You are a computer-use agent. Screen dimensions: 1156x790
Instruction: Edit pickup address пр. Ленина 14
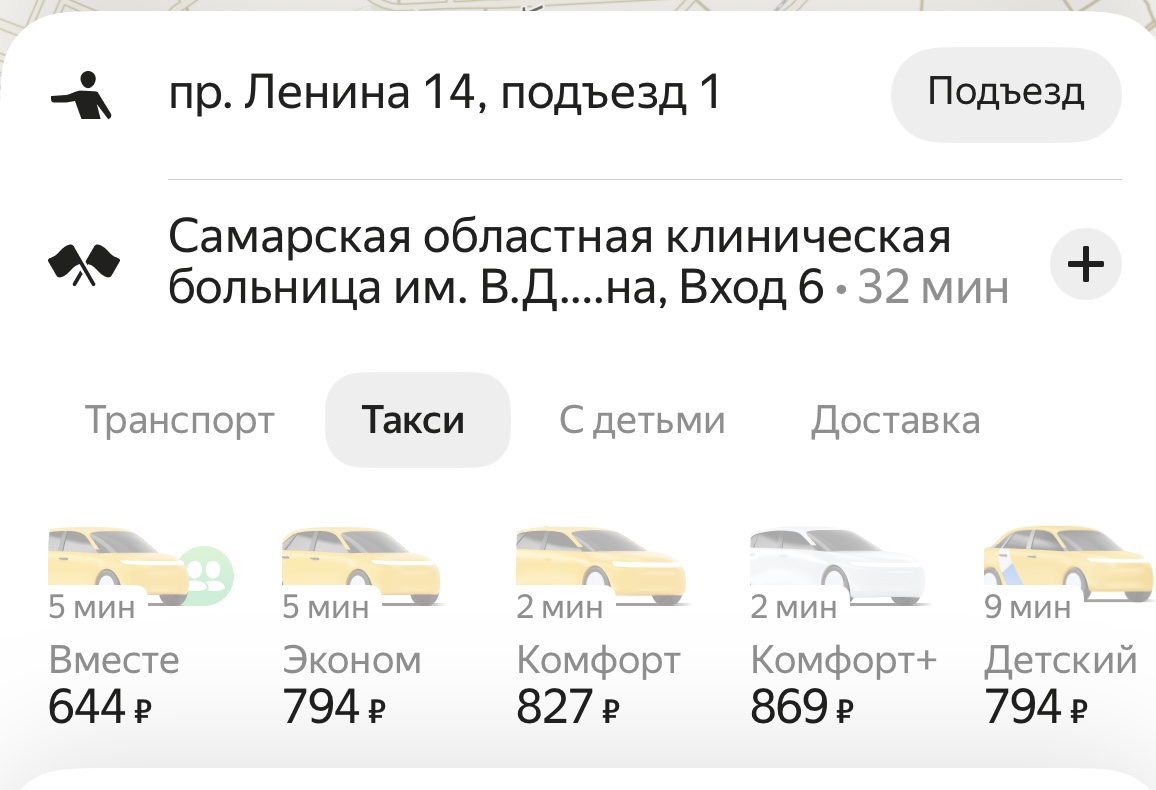pos(444,94)
